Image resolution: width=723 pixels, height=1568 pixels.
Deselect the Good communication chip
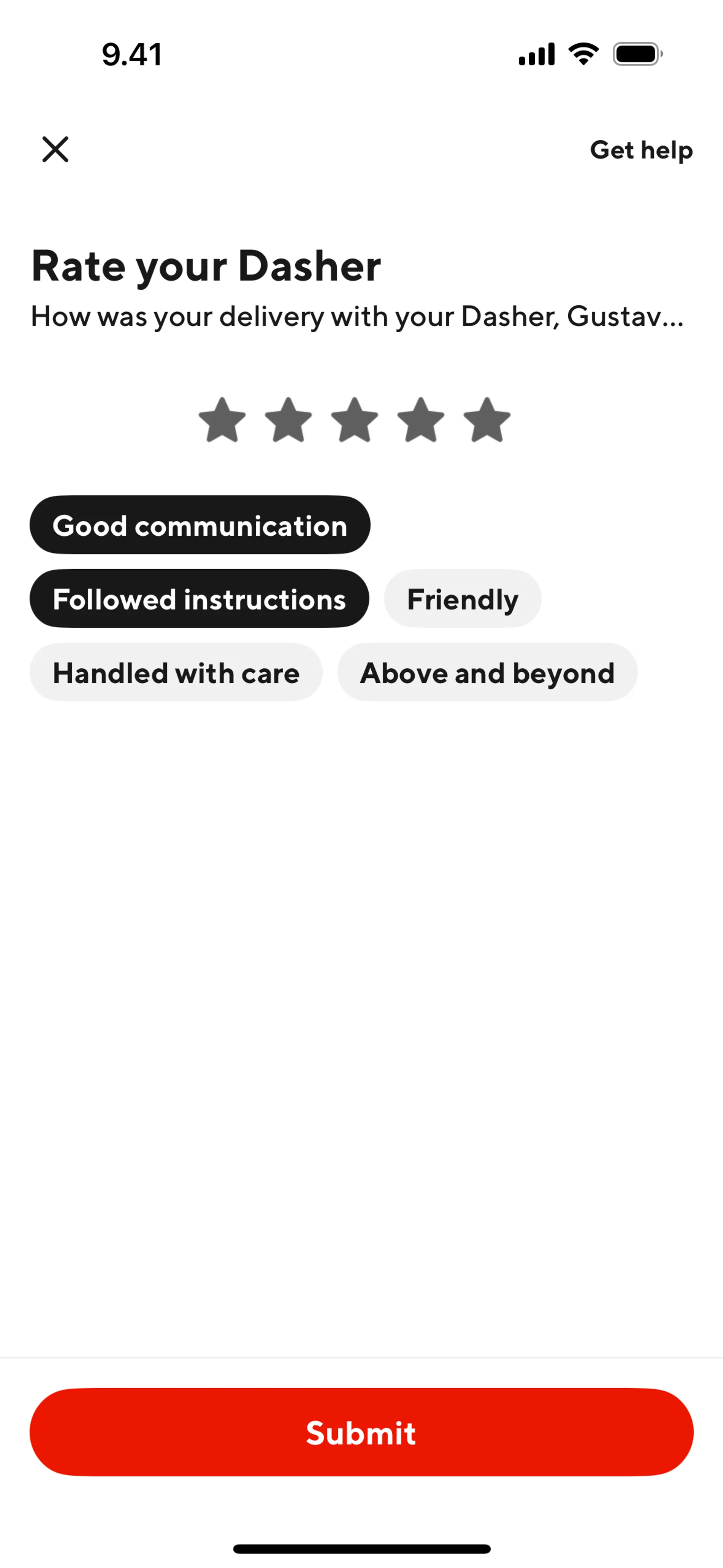coord(200,525)
